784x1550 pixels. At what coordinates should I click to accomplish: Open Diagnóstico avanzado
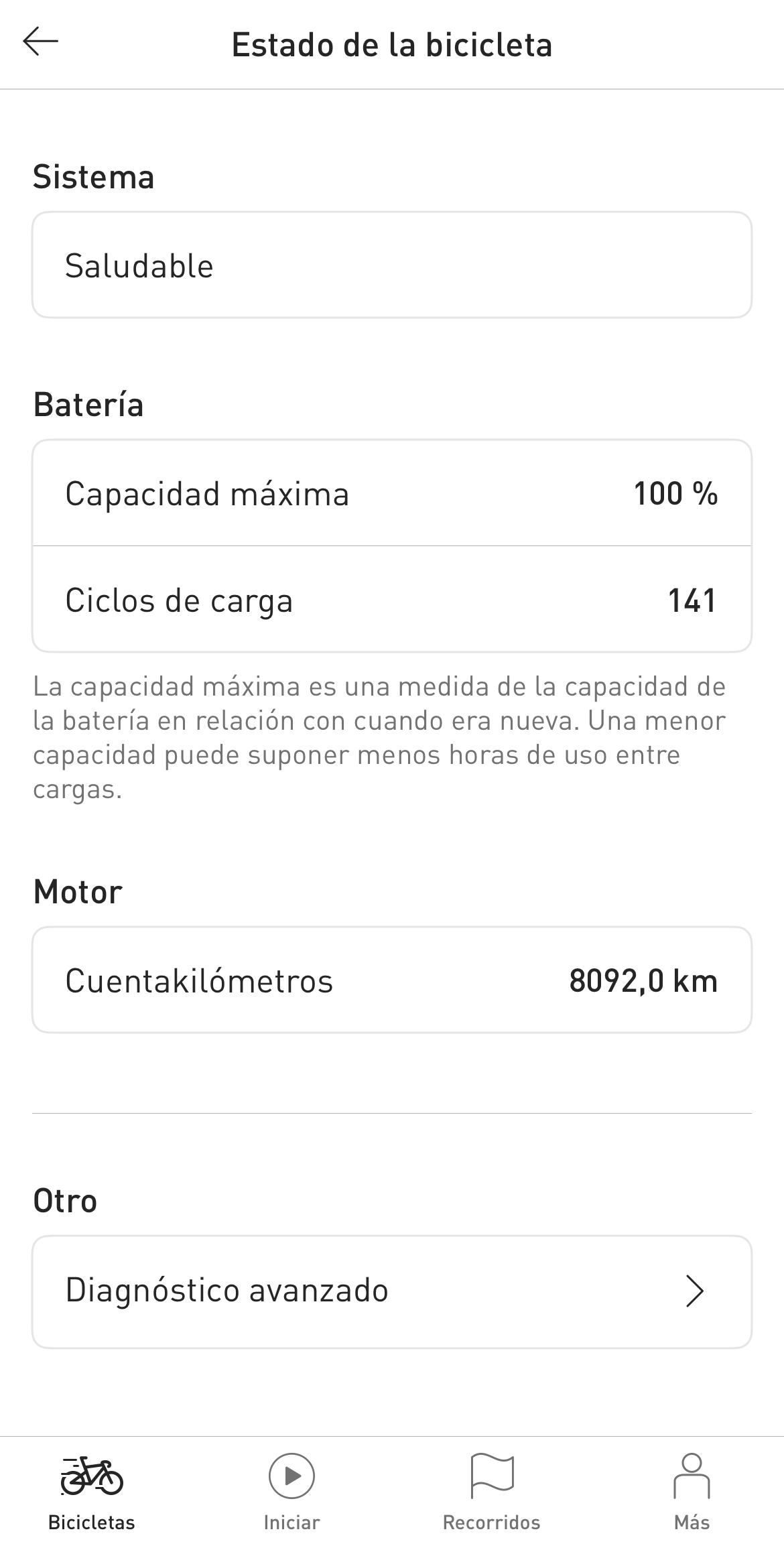coord(391,1291)
